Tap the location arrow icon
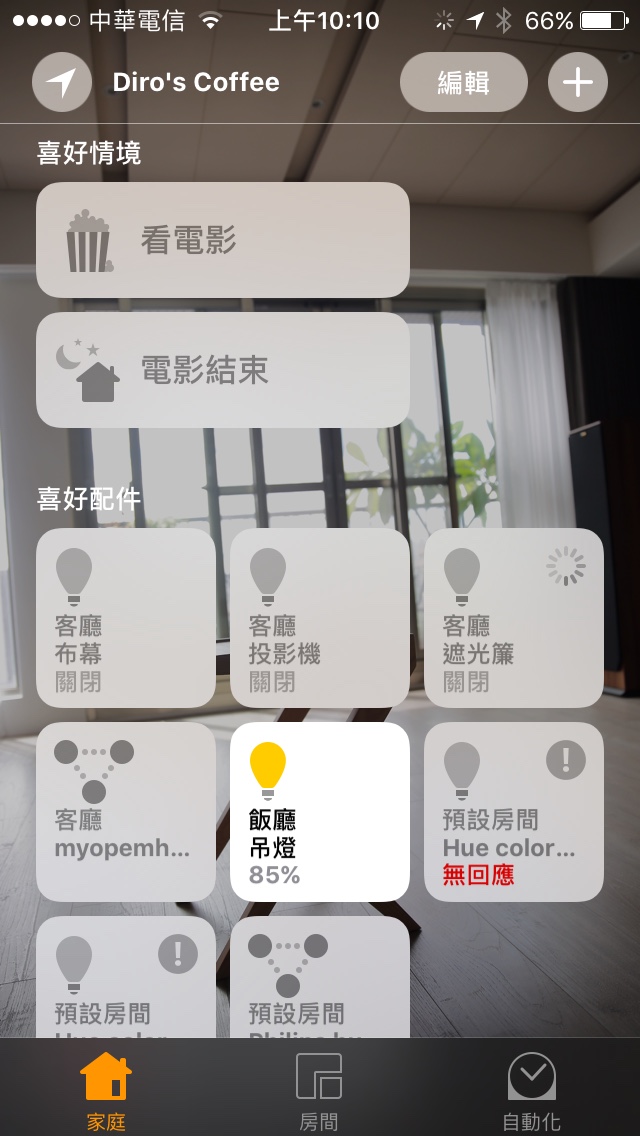Image resolution: width=640 pixels, height=1136 pixels. coord(62,82)
